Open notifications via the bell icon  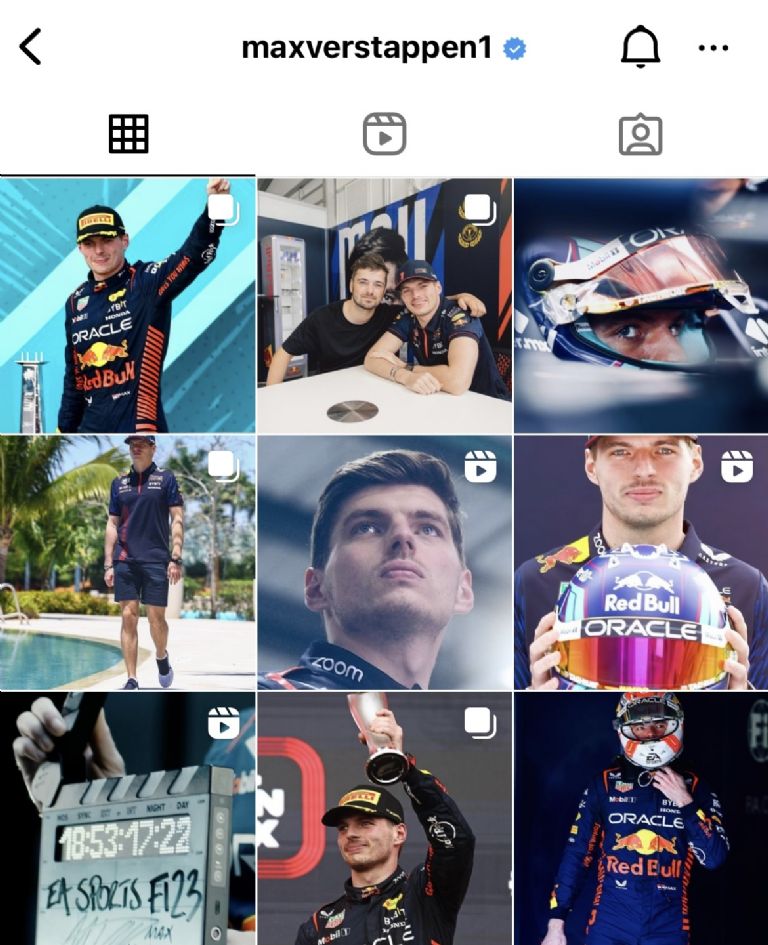point(640,46)
